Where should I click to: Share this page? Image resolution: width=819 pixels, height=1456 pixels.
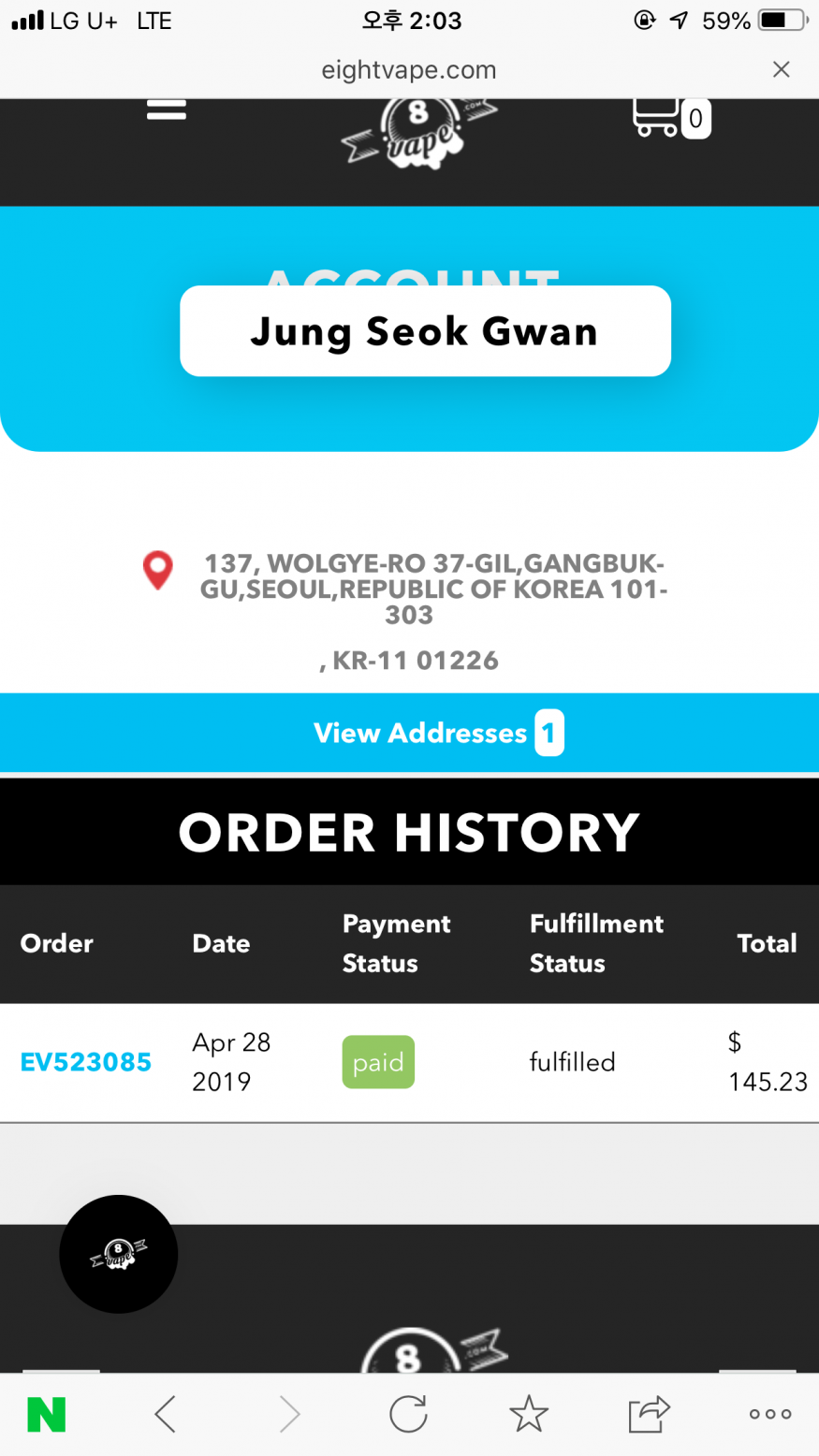(650, 1414)
